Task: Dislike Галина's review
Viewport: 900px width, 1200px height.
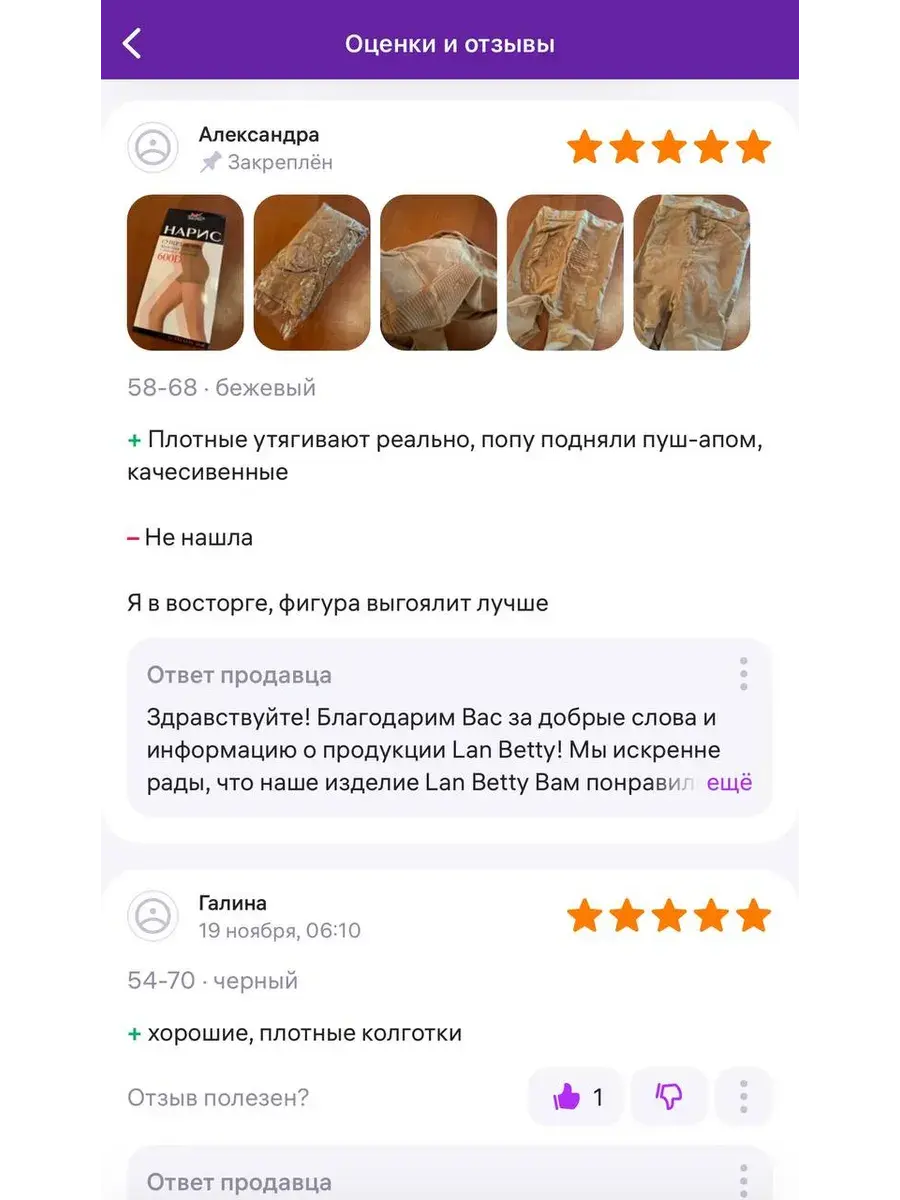Action: point(669,1097)
